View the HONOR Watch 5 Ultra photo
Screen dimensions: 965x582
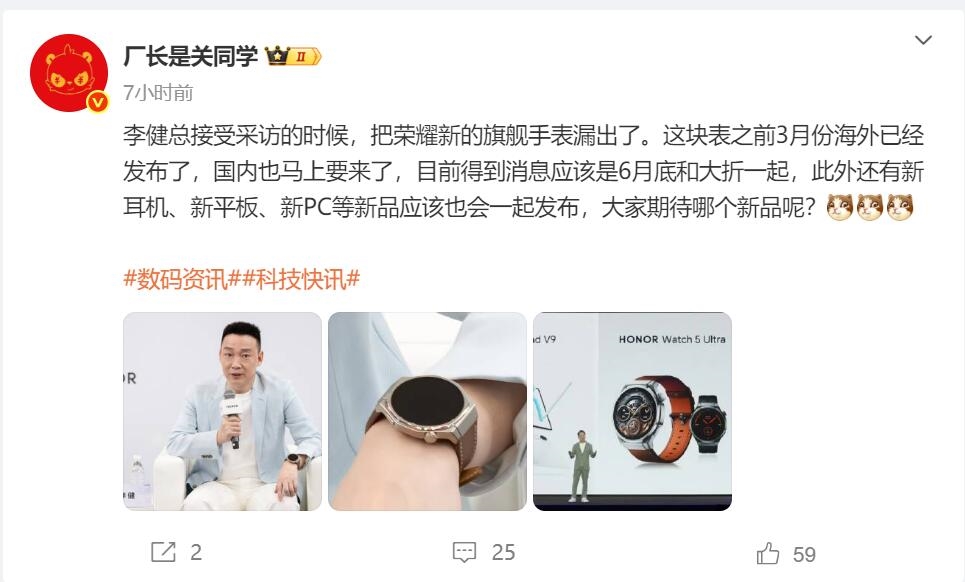tap(632, 411)
